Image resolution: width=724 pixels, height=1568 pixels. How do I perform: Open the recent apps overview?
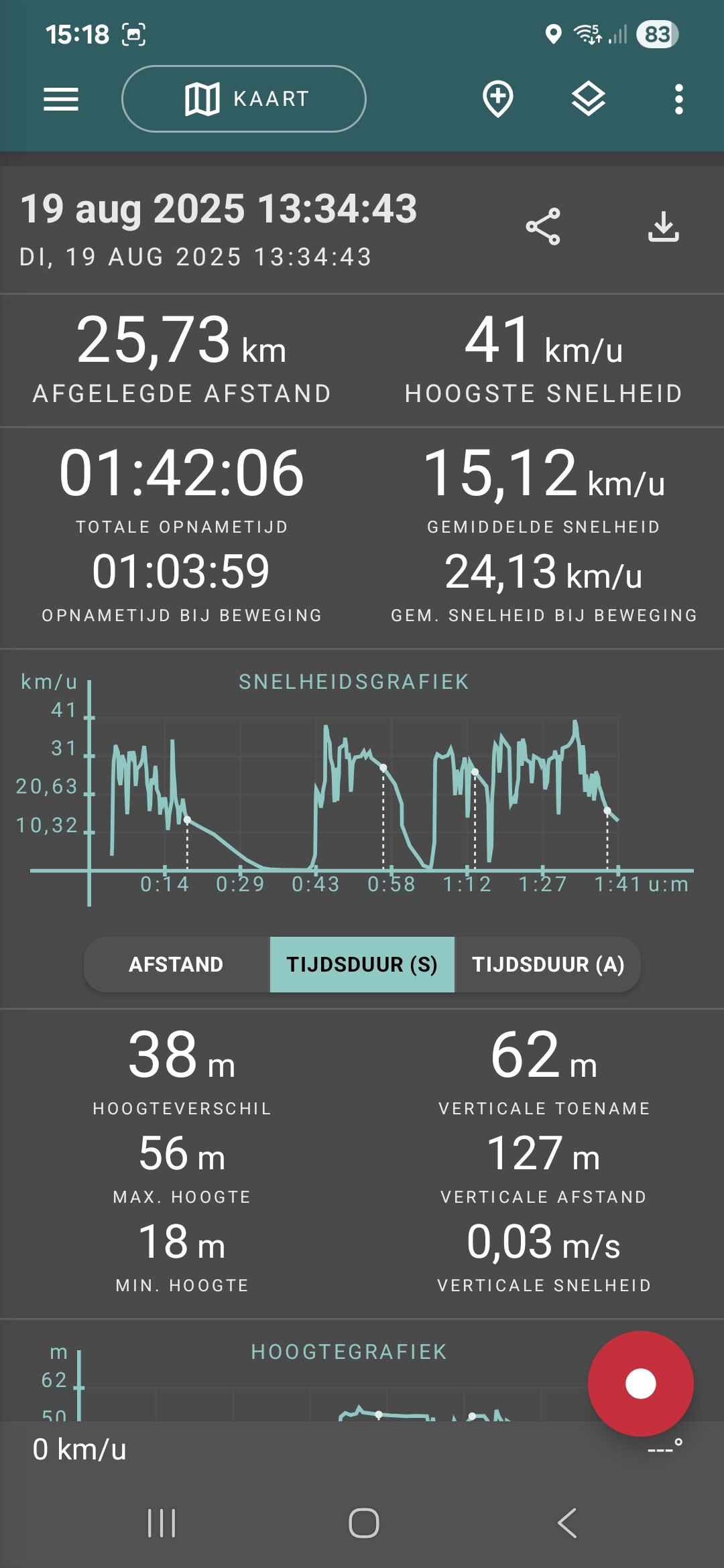point(162,1523)
